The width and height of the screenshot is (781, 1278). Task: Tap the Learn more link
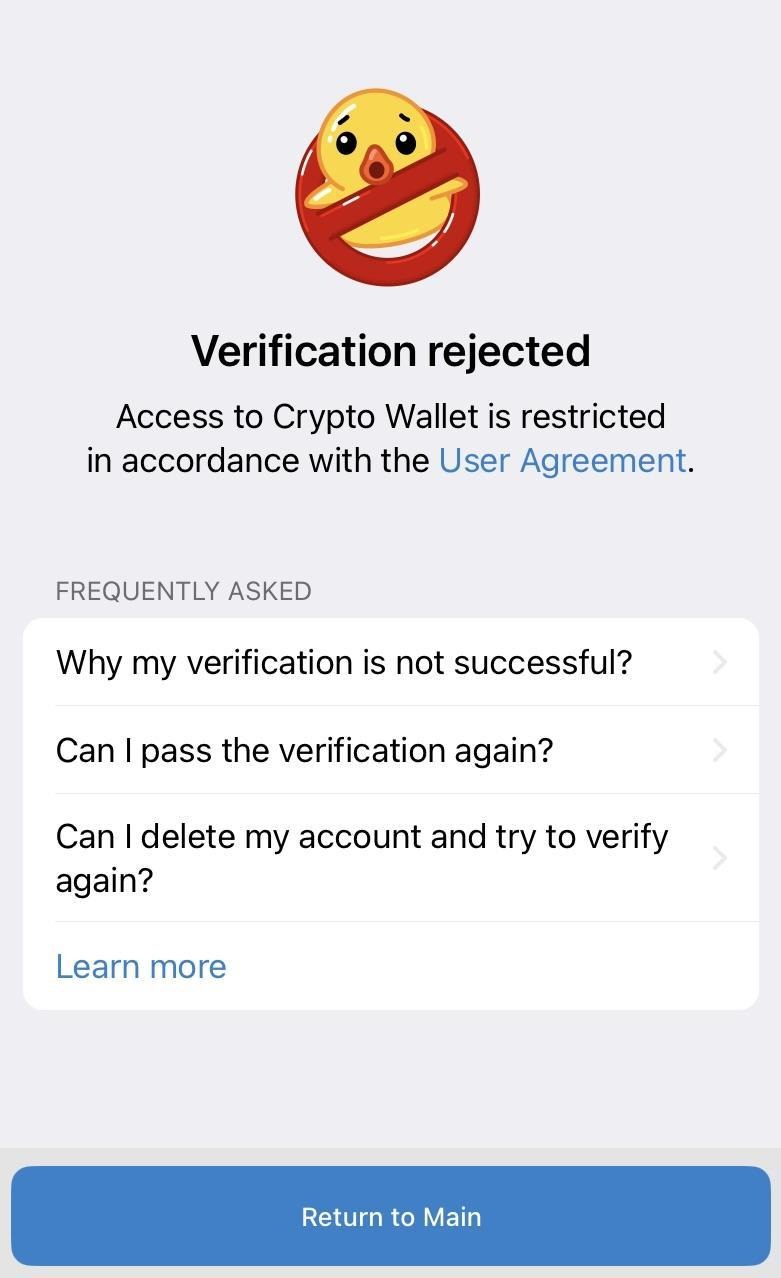(141, 966)
